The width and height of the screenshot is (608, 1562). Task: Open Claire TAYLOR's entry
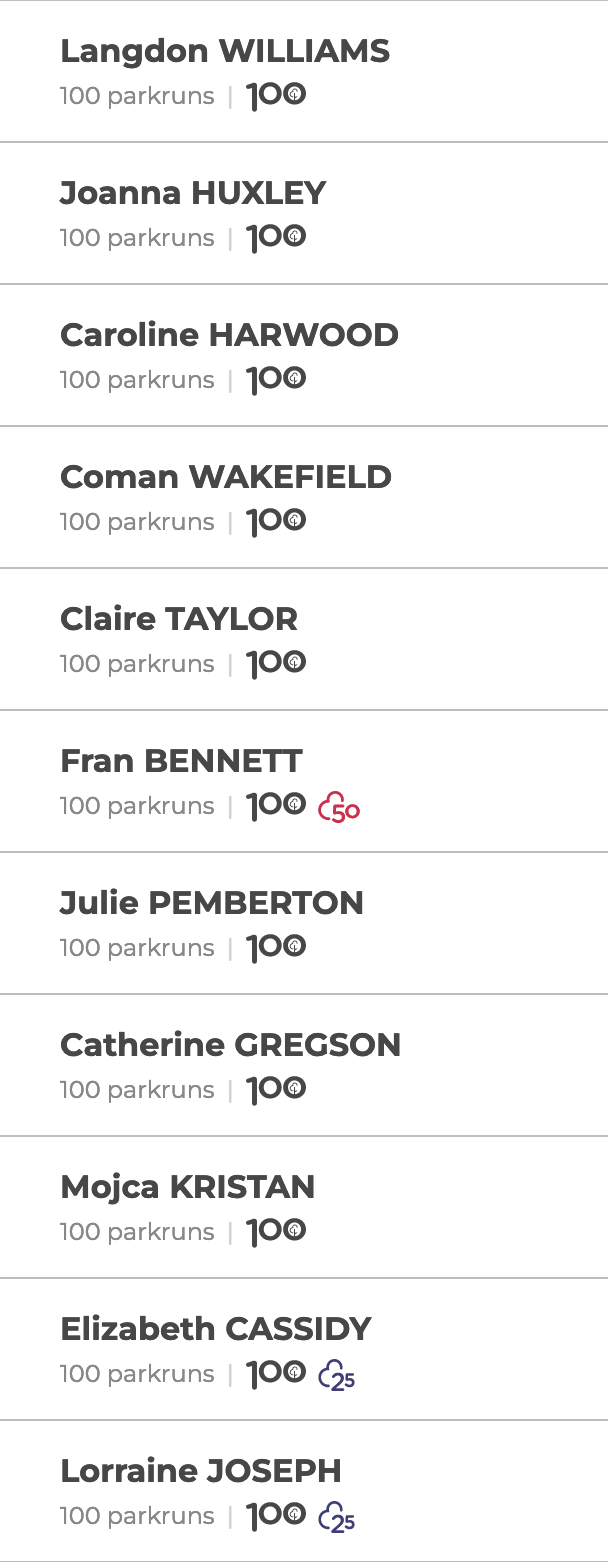tap(179, 619)
